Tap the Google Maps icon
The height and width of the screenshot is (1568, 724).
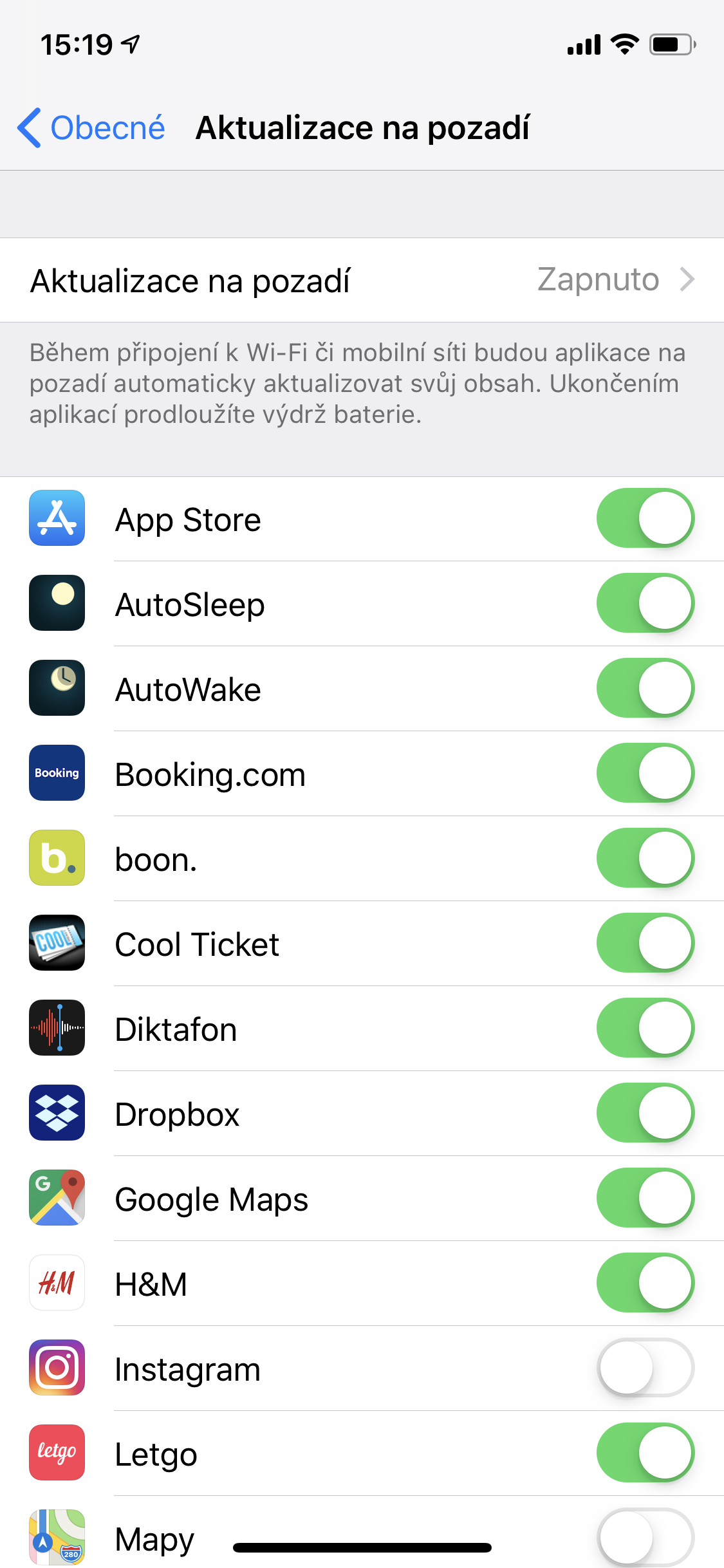click(57, 1198)
